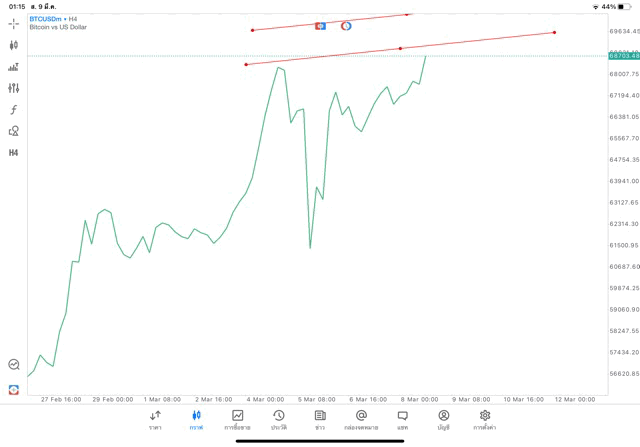The height and width of the screenshot is (447, 640).
Task: Open the ข่าว news tab
Action: [x=320, y=419]
